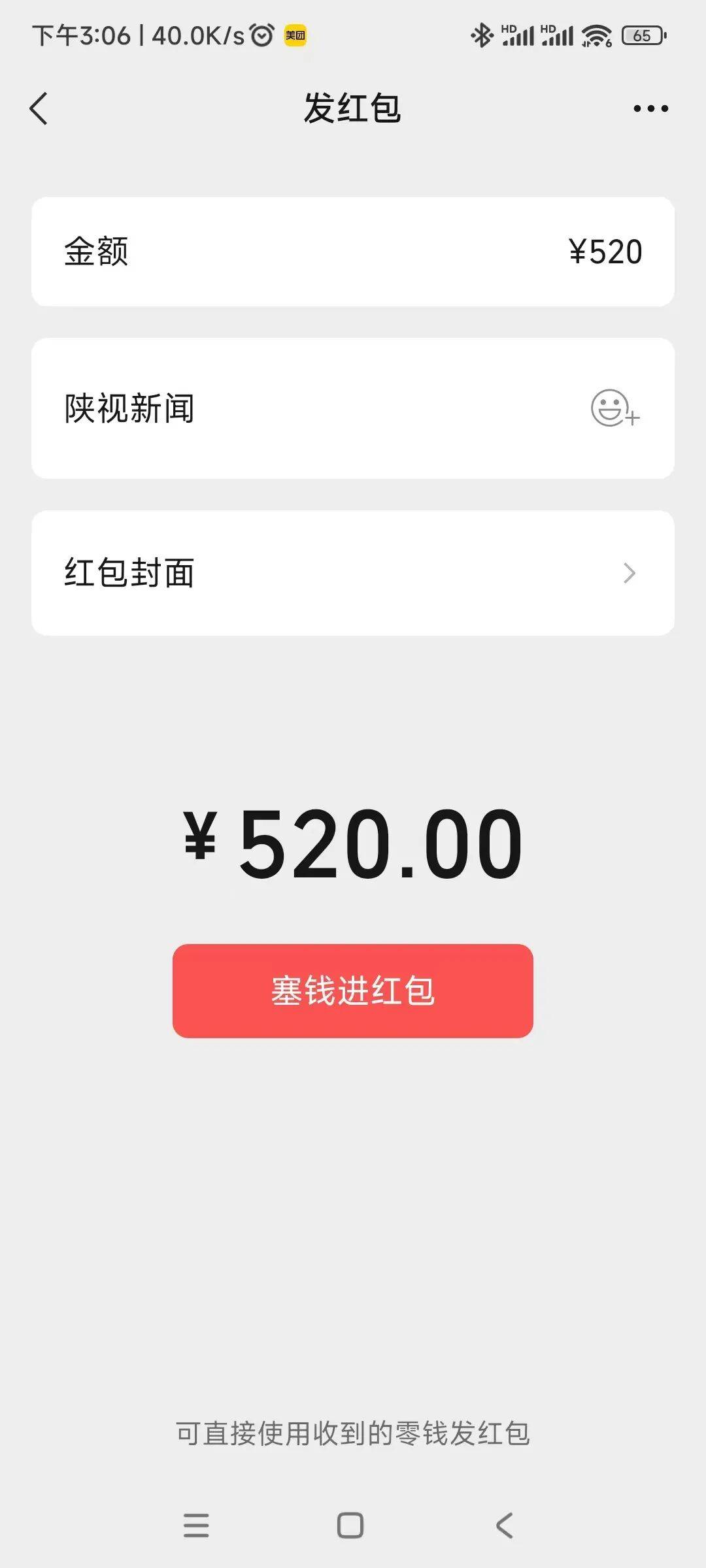Edit the 金额 amount field
706x1568 pixels.
[x=353, y=252]
